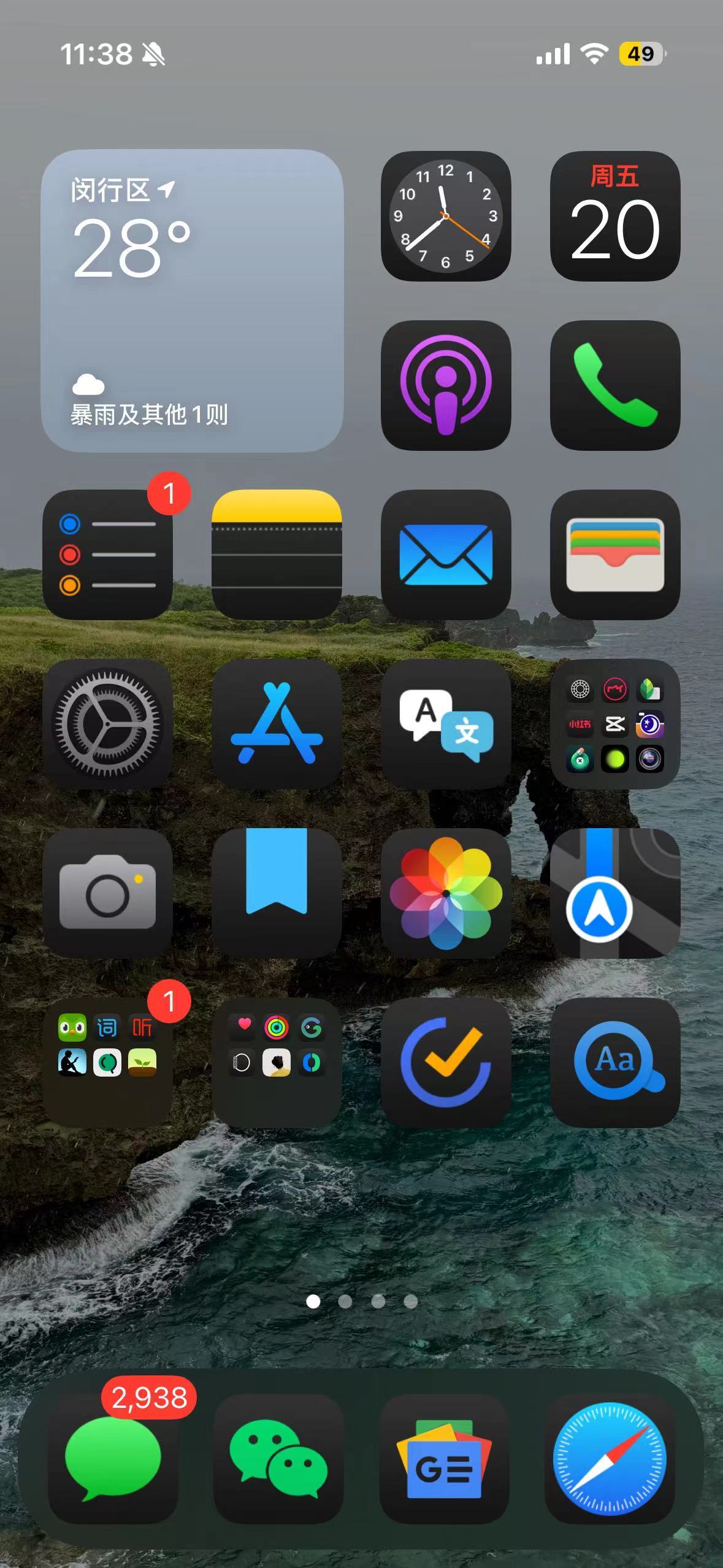Launch WeChat from the dock
Image resolution: width=723 pixels, height=1568 pixels.
click(x=278, y=1459)
